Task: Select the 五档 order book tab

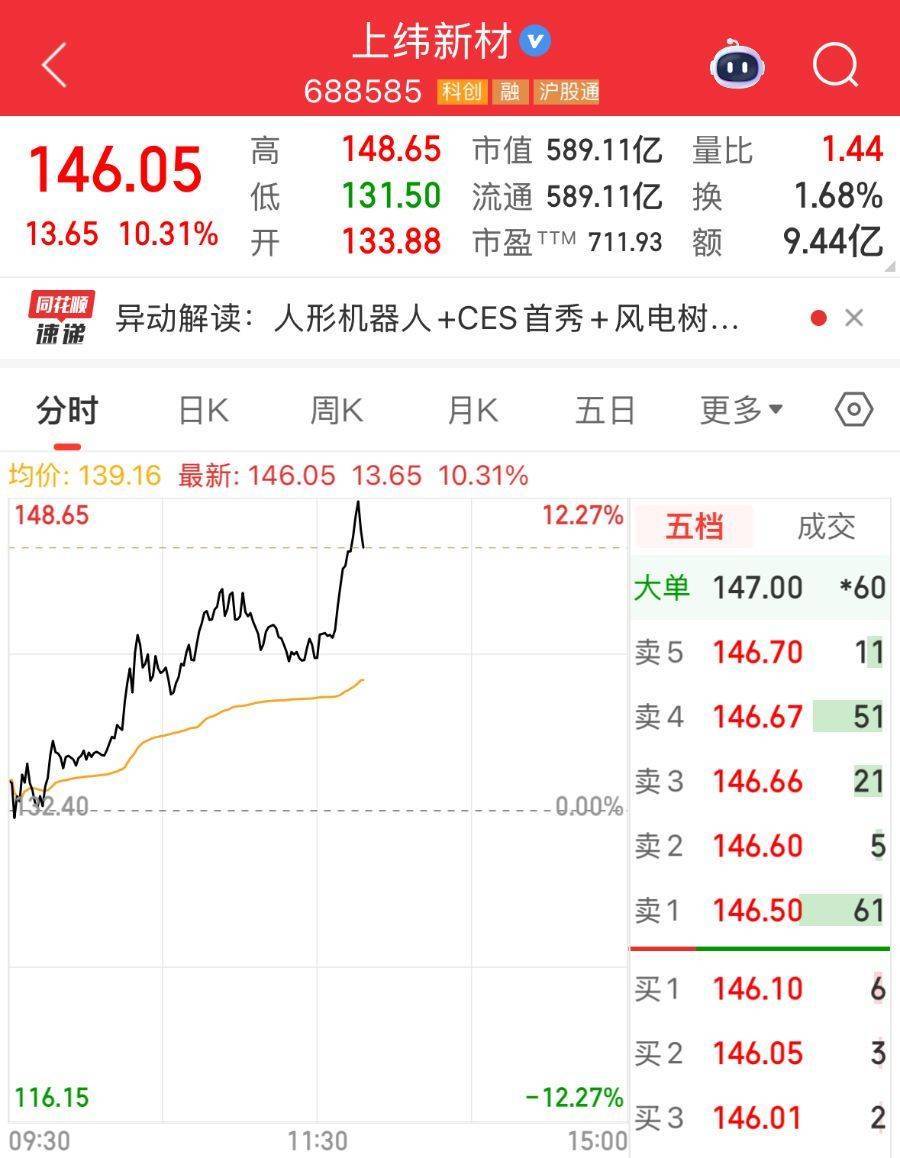Action: (694, 527)
